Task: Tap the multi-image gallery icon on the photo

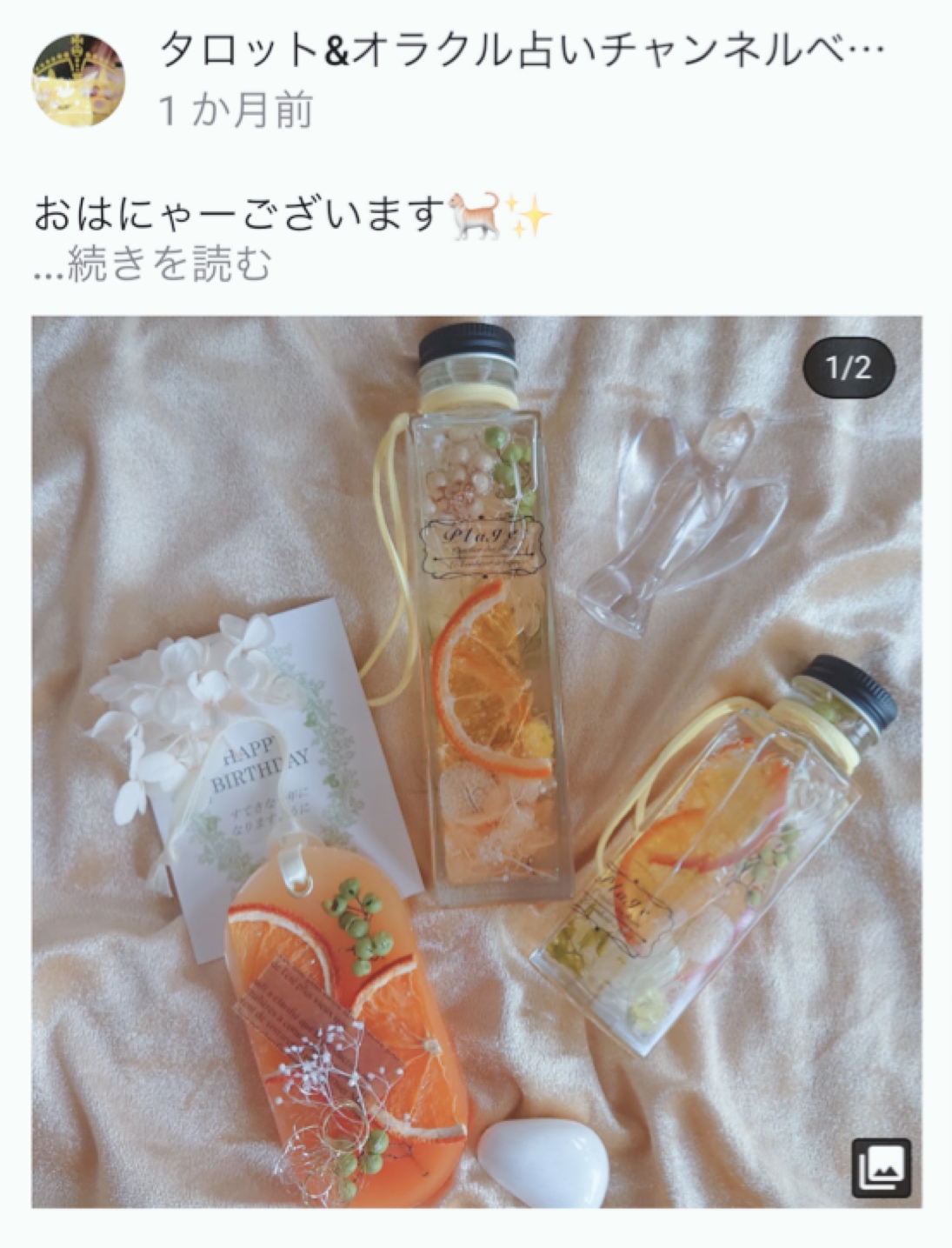Action: pos(881,1167)
